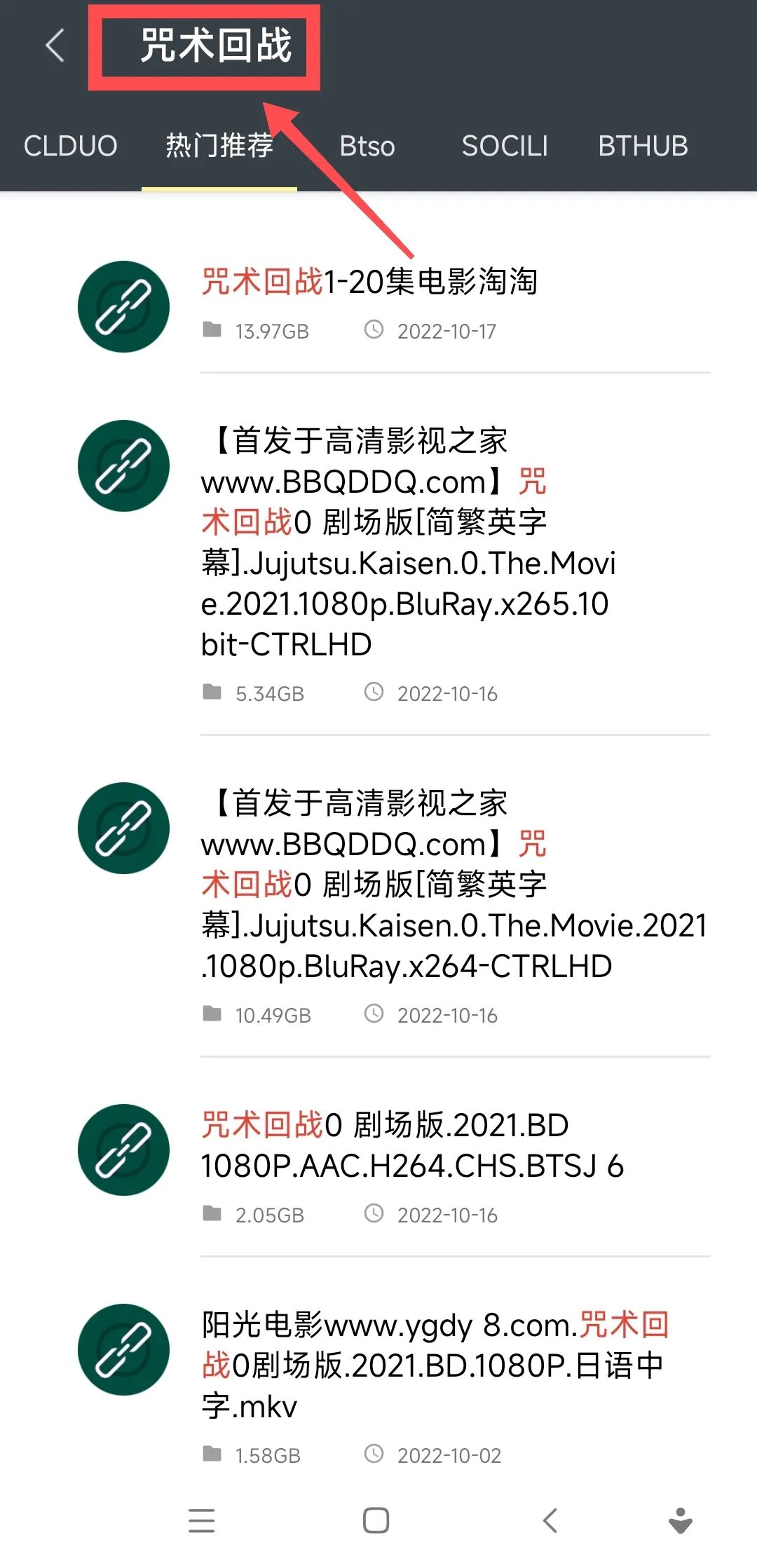Open the x264-CTRLHD 10.49GB result
The image size is (757, 1568).
(452, 884)
